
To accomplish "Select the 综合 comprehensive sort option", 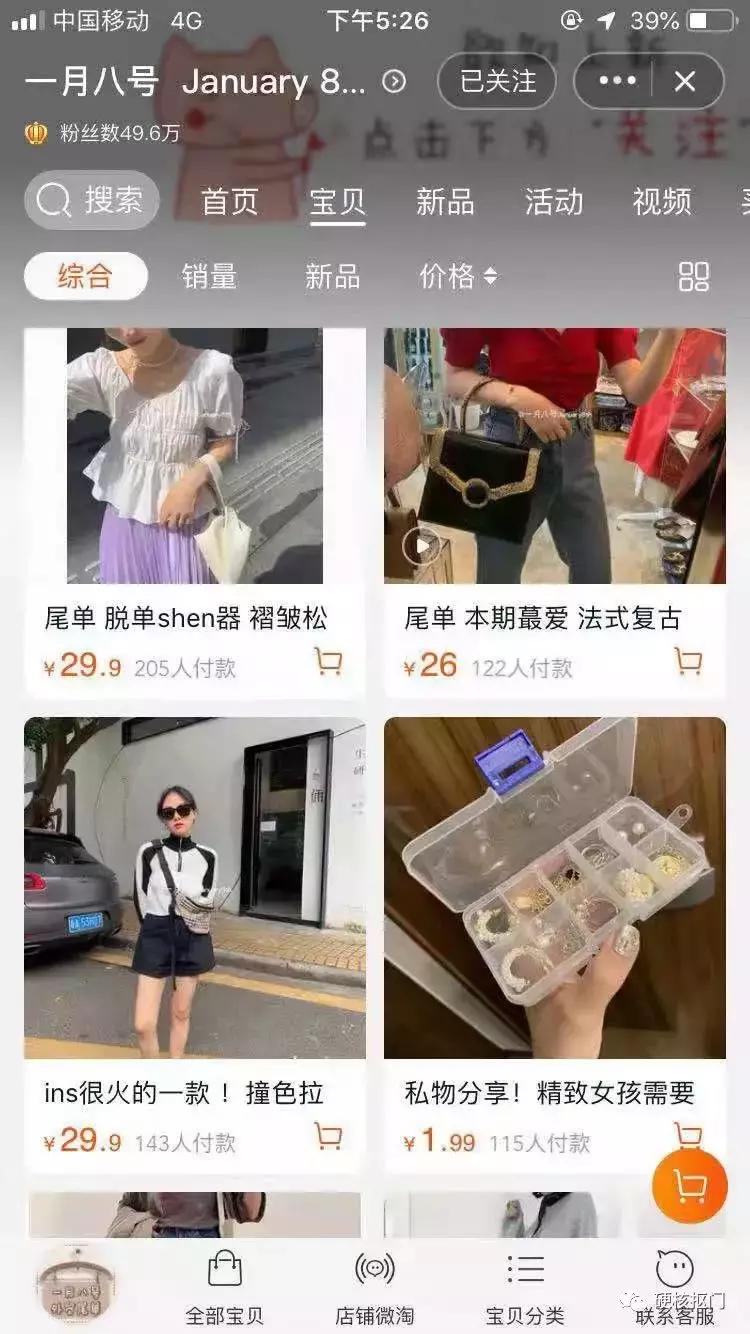I will (85, 277).
